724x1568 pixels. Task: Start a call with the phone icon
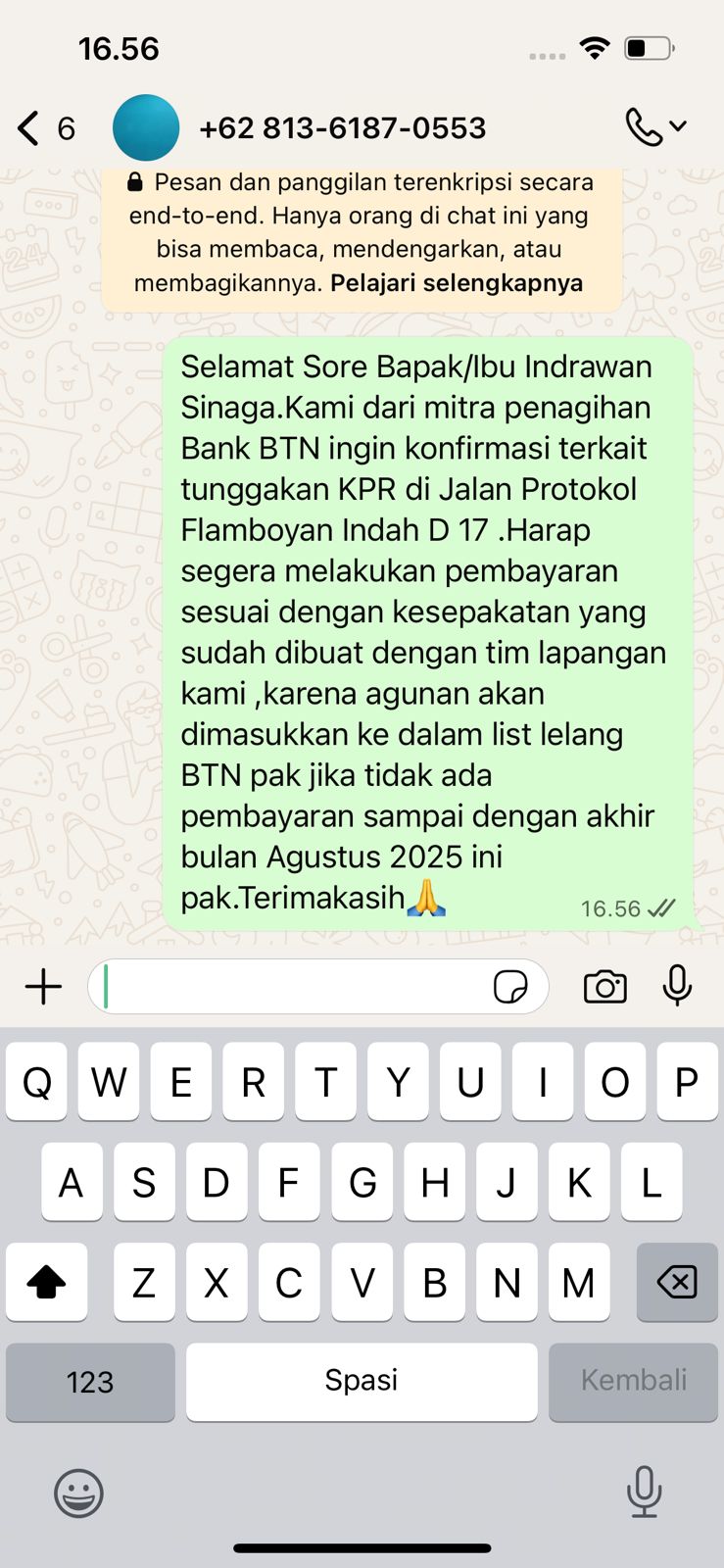click(644, 127)
